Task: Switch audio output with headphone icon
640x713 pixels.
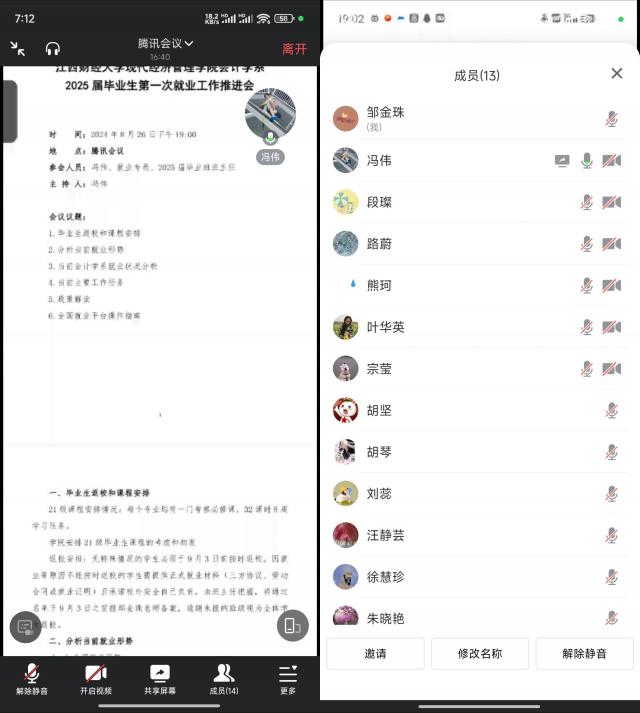Action: pyautogui.click(x=53, y=48)
